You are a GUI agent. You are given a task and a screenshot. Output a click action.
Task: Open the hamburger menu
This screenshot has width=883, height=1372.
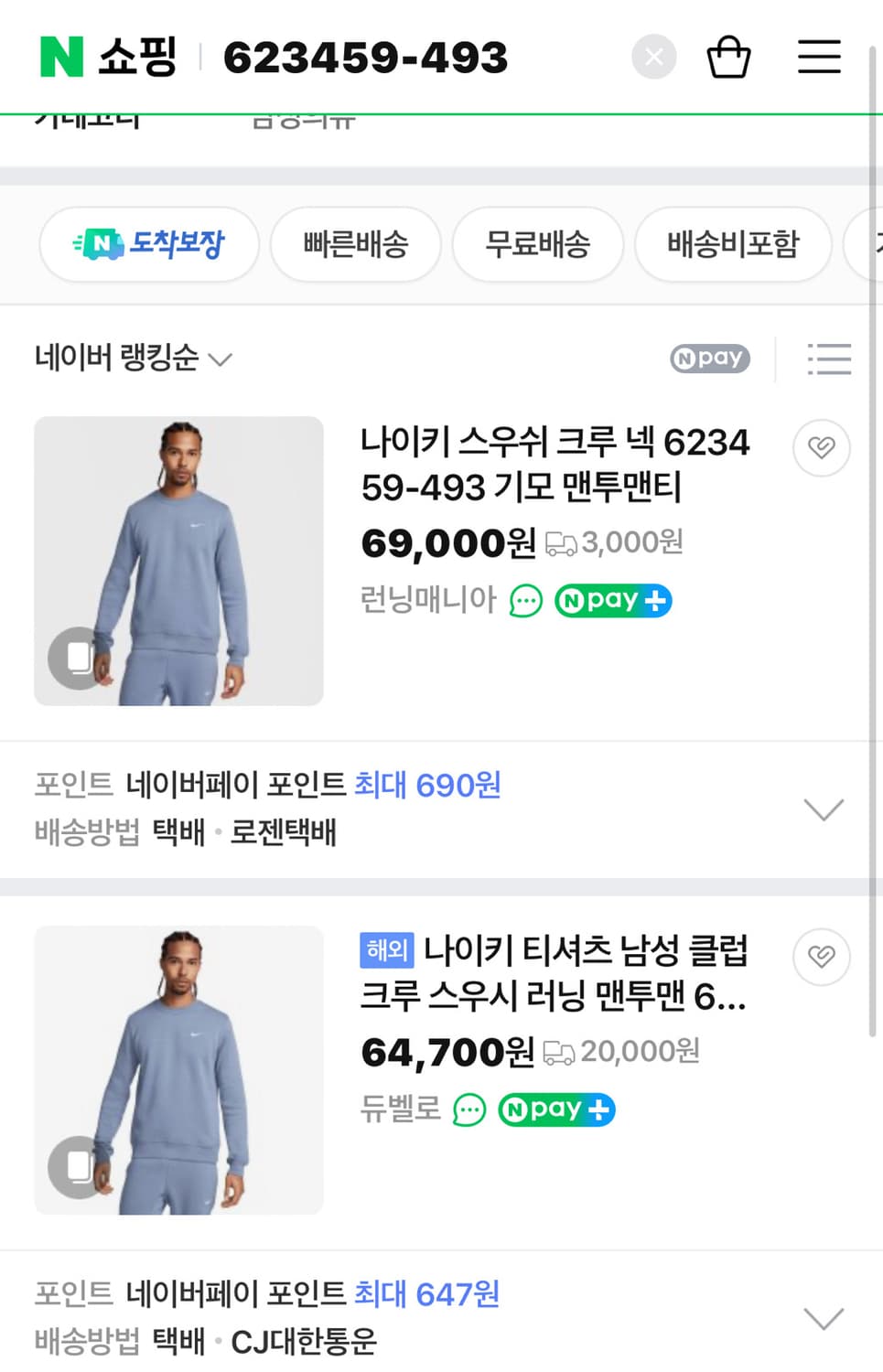click(818, 57)
